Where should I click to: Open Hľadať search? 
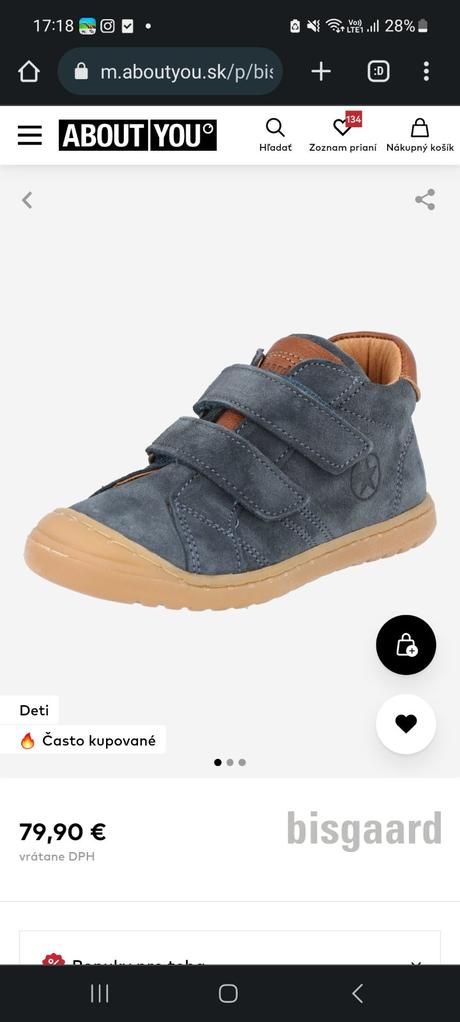click(275, 135)
